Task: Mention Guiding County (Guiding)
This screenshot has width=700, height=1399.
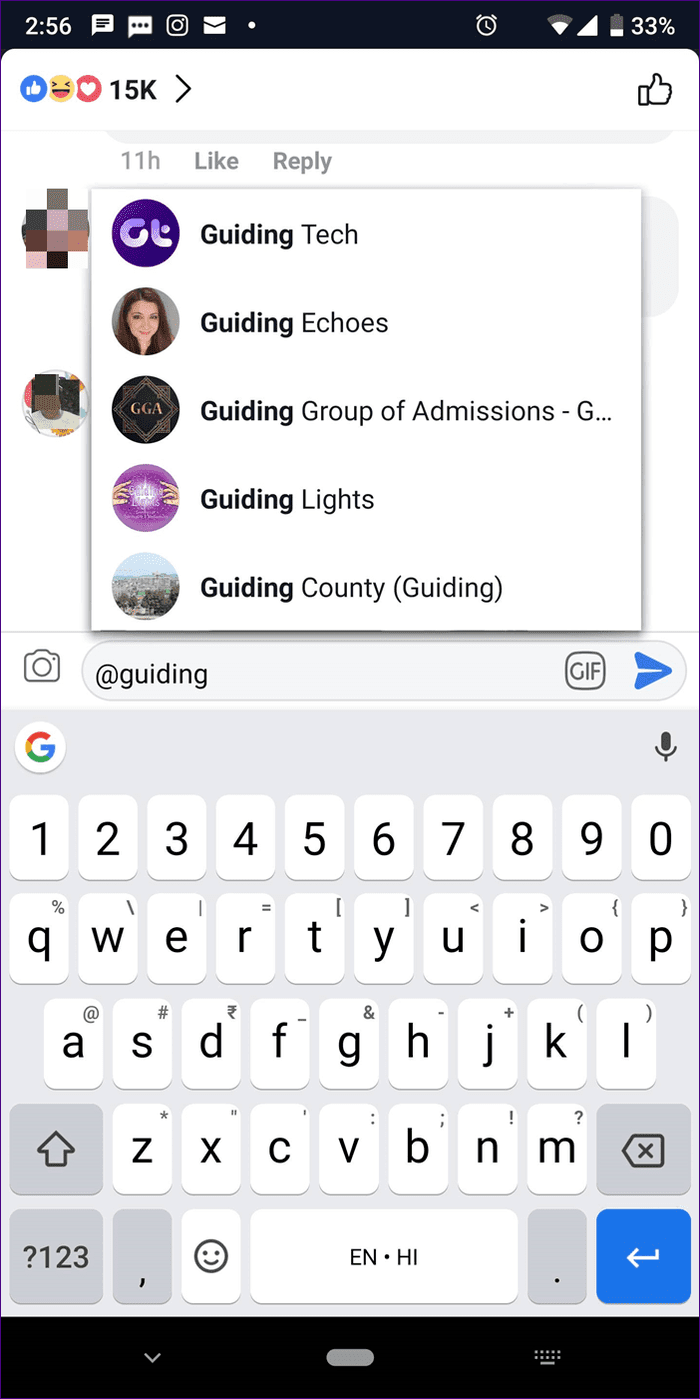Action: [x=366, y=587]
